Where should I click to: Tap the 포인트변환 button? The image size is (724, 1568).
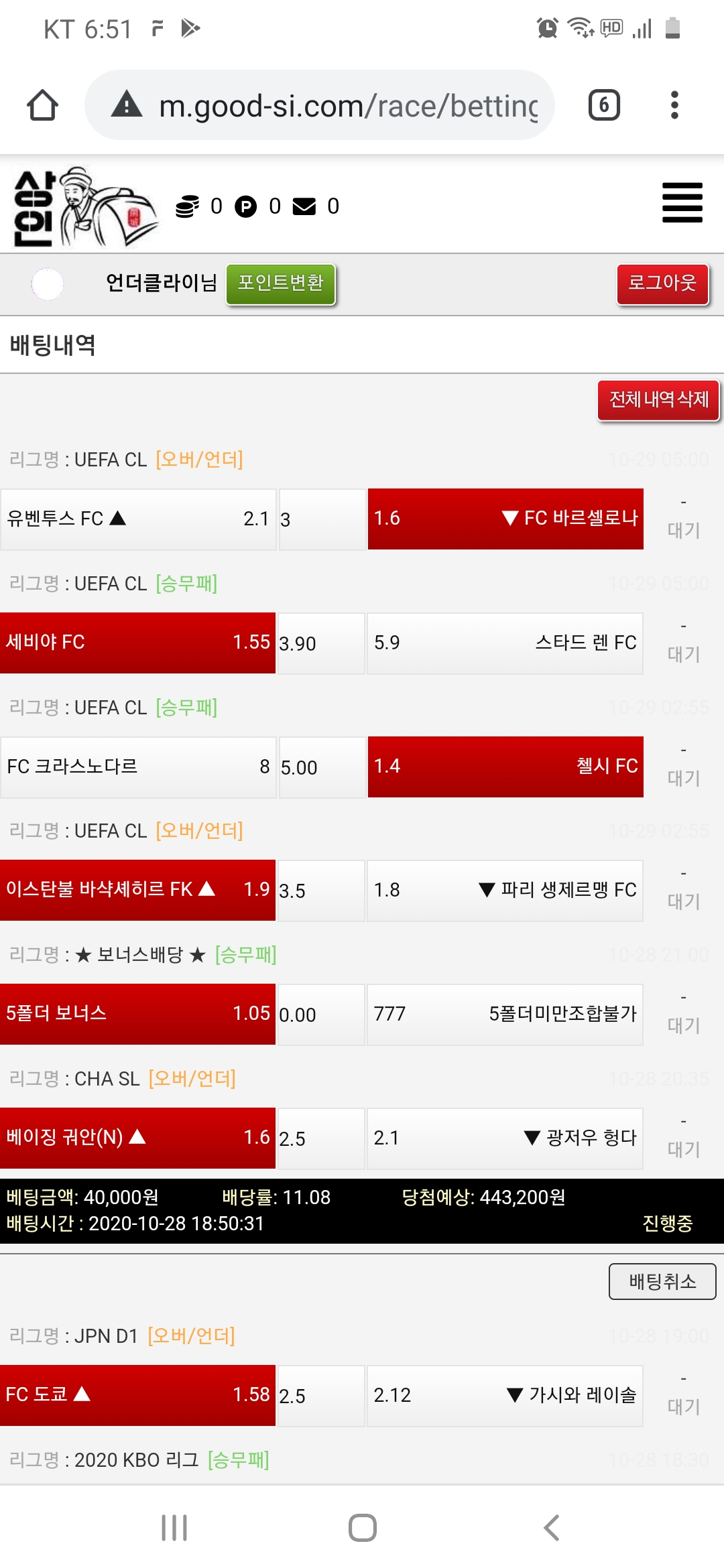[x=280, y=284]
